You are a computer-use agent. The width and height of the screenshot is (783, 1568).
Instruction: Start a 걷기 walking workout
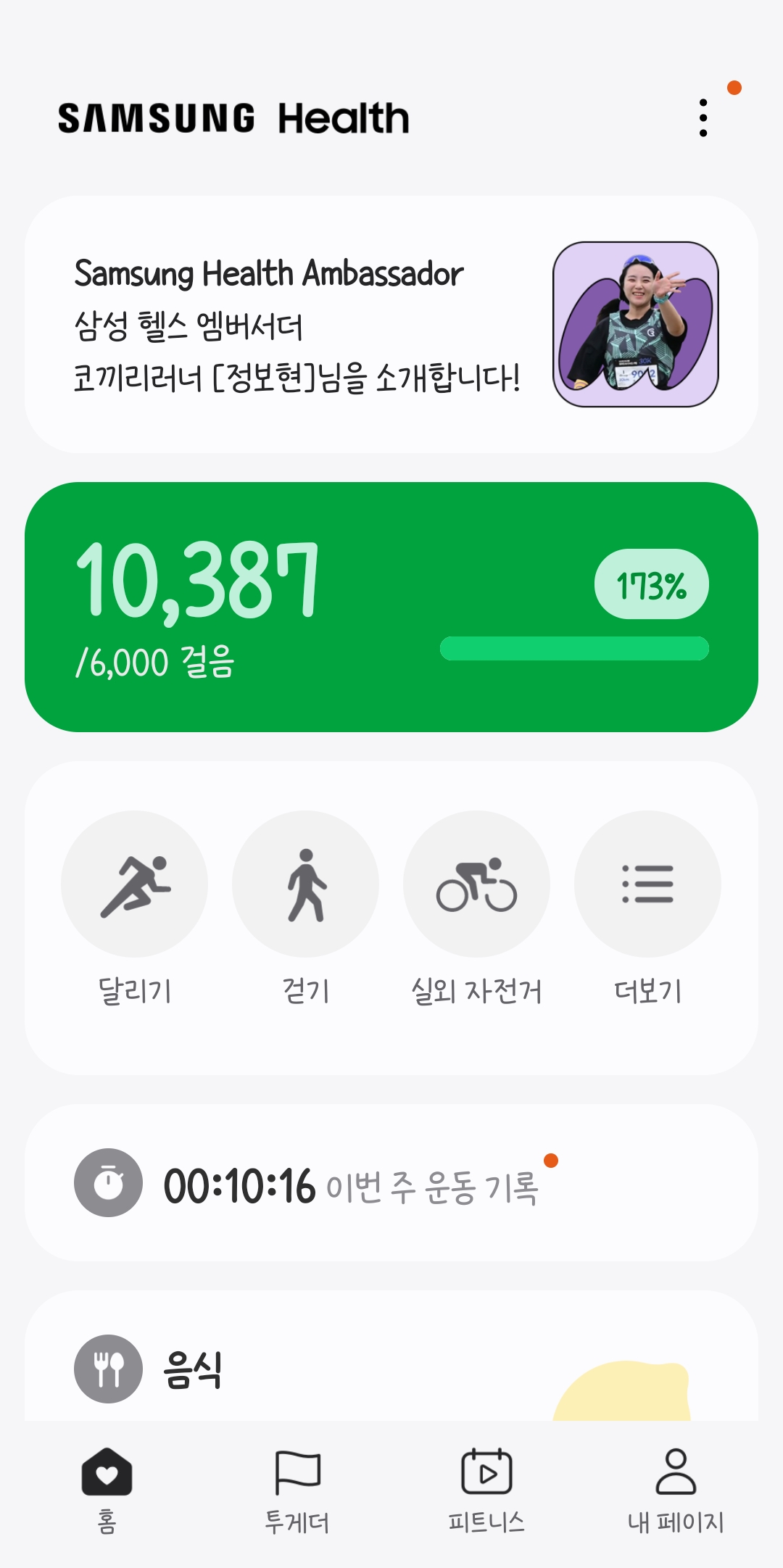(305, 884)
